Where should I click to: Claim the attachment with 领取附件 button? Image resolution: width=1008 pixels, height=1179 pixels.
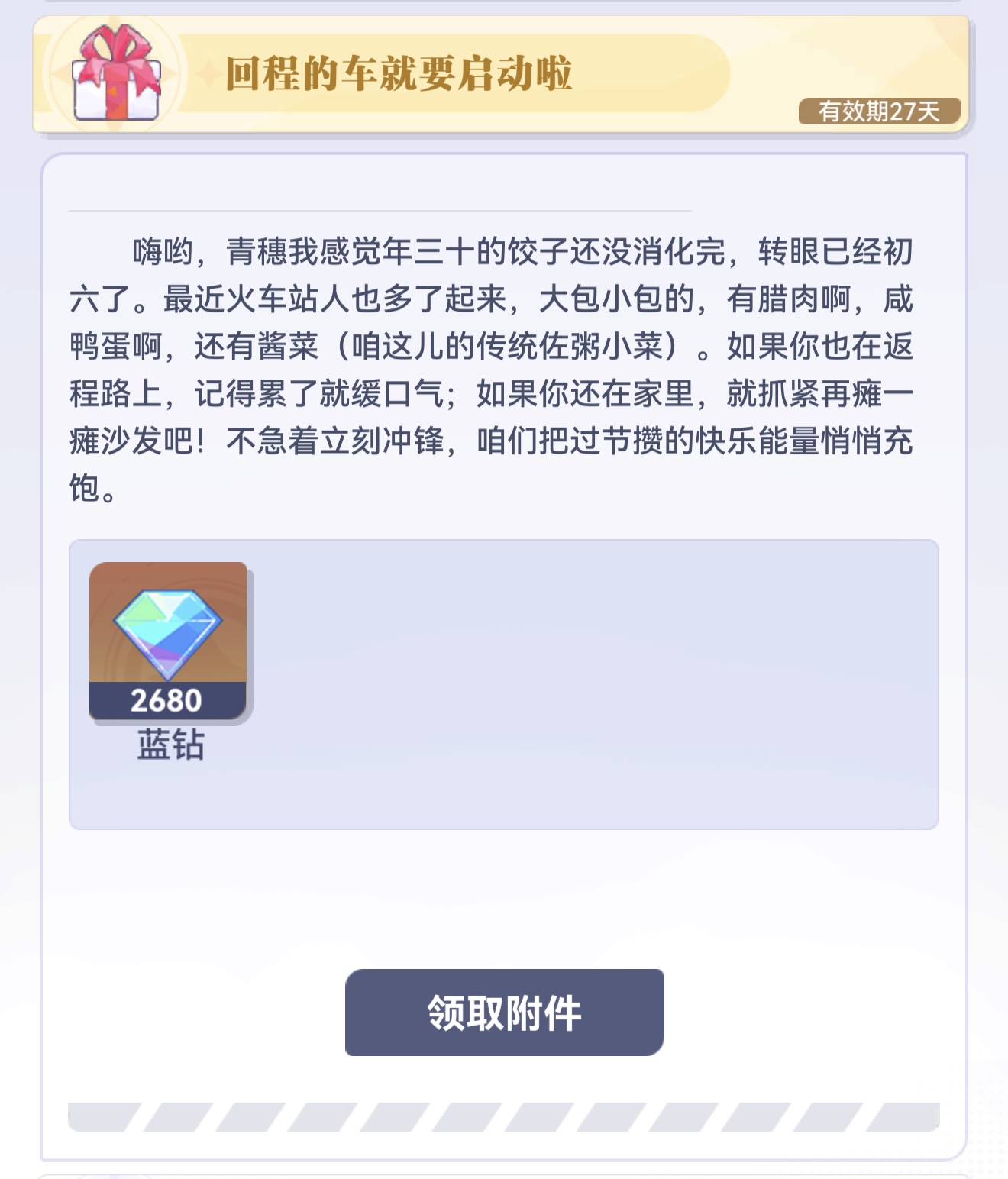point(504,1012)
